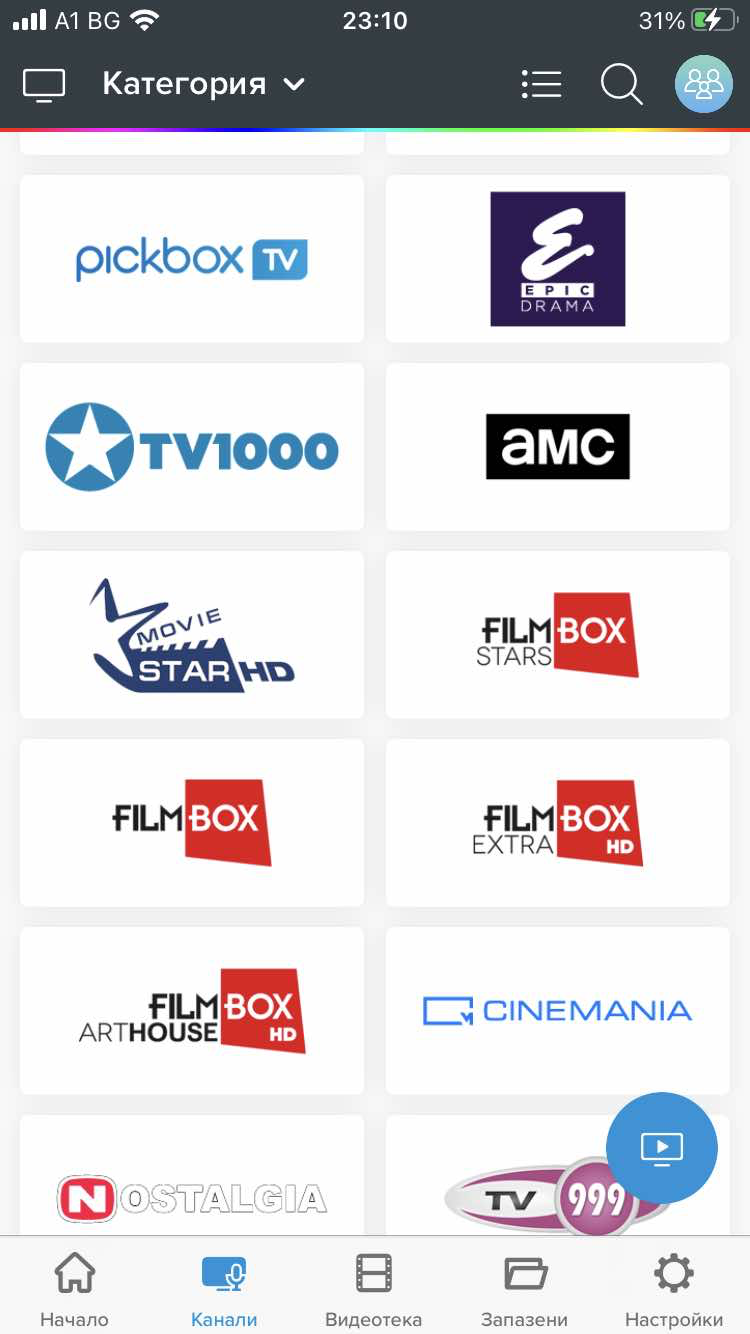Open the Запазени tab
Image resolution: width=750 pixels, height=1334 pixels.
pos(524,1290)
